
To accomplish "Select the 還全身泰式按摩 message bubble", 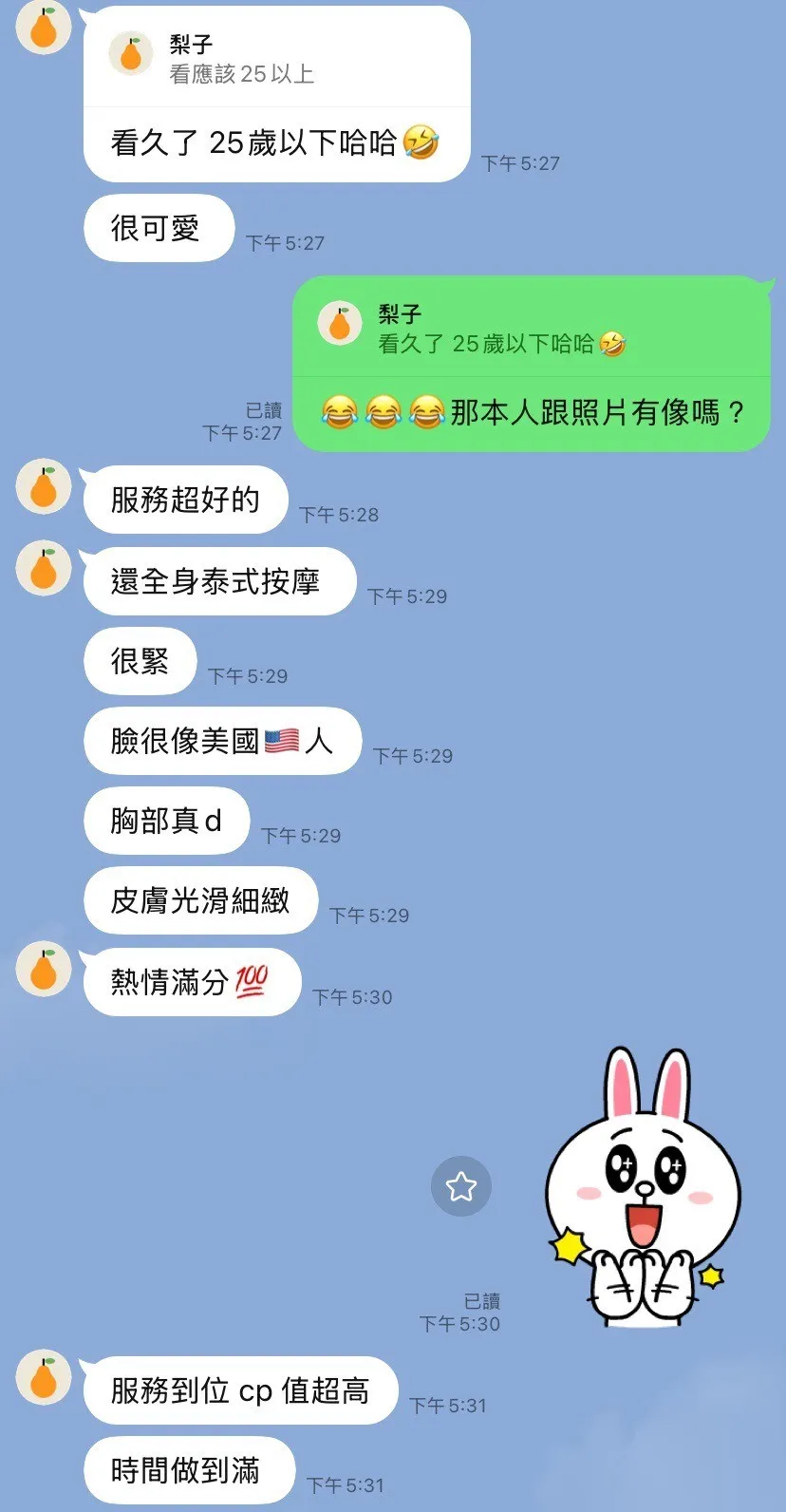I will (x=218, y=581).
